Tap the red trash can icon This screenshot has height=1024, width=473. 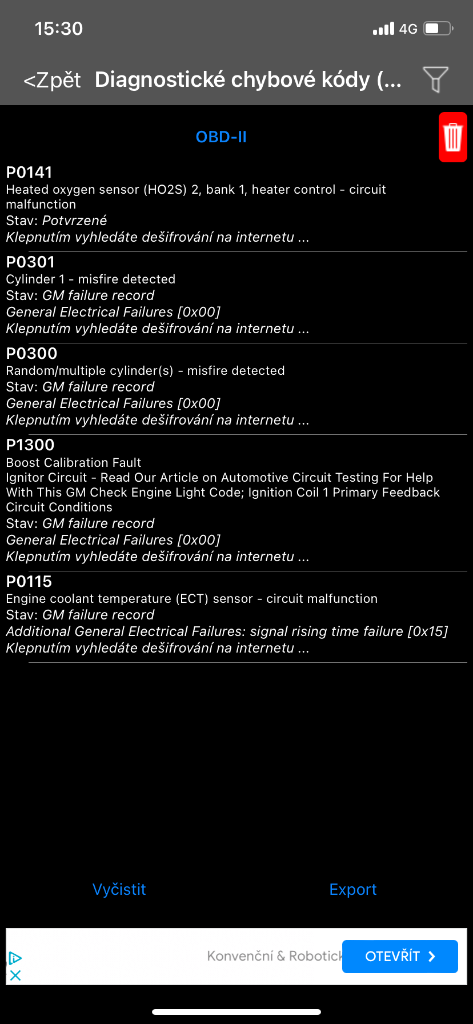pyautogui.click(x=453, y=137)
